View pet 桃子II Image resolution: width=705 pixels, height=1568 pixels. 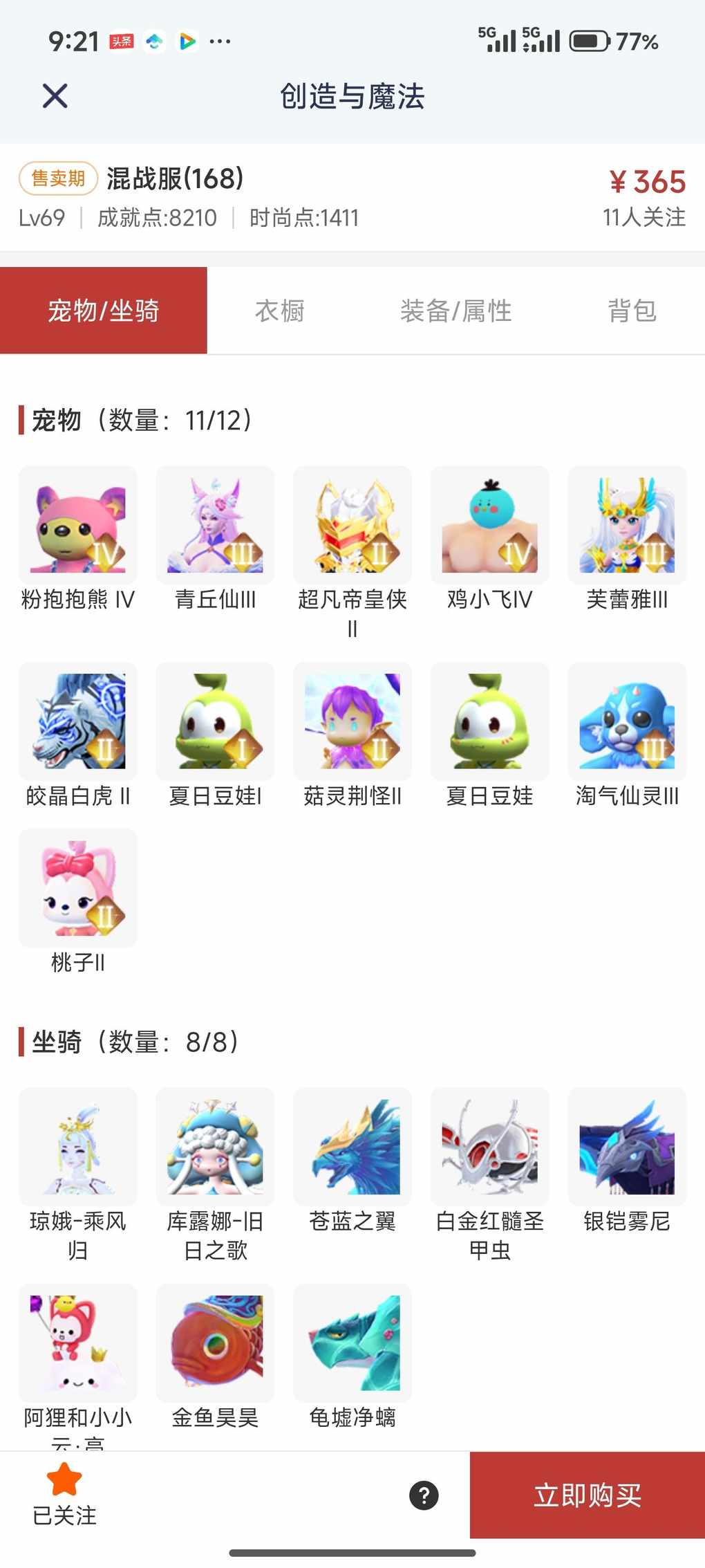tap(78, 888)
